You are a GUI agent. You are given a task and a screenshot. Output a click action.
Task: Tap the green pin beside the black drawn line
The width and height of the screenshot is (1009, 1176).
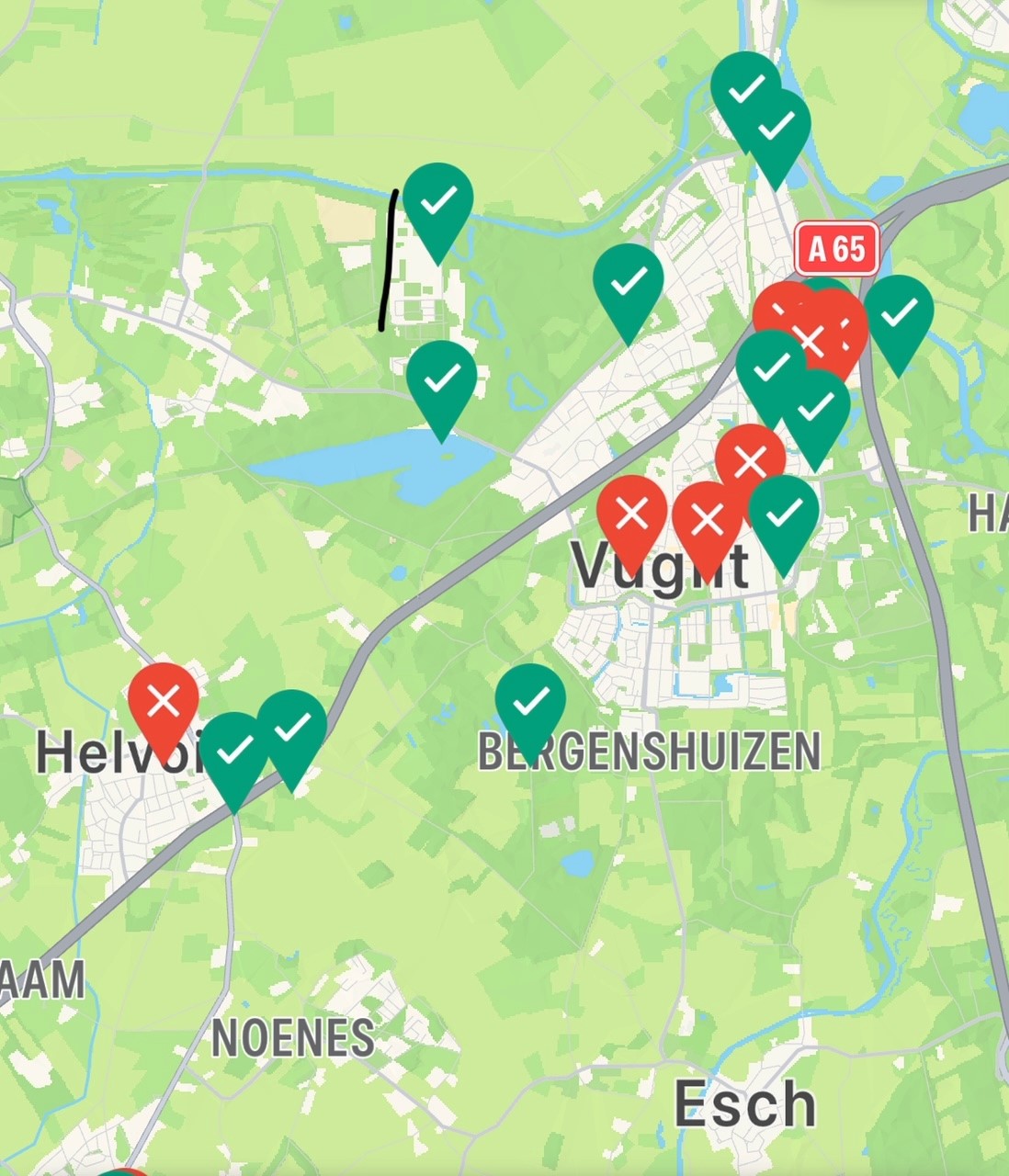439,200
